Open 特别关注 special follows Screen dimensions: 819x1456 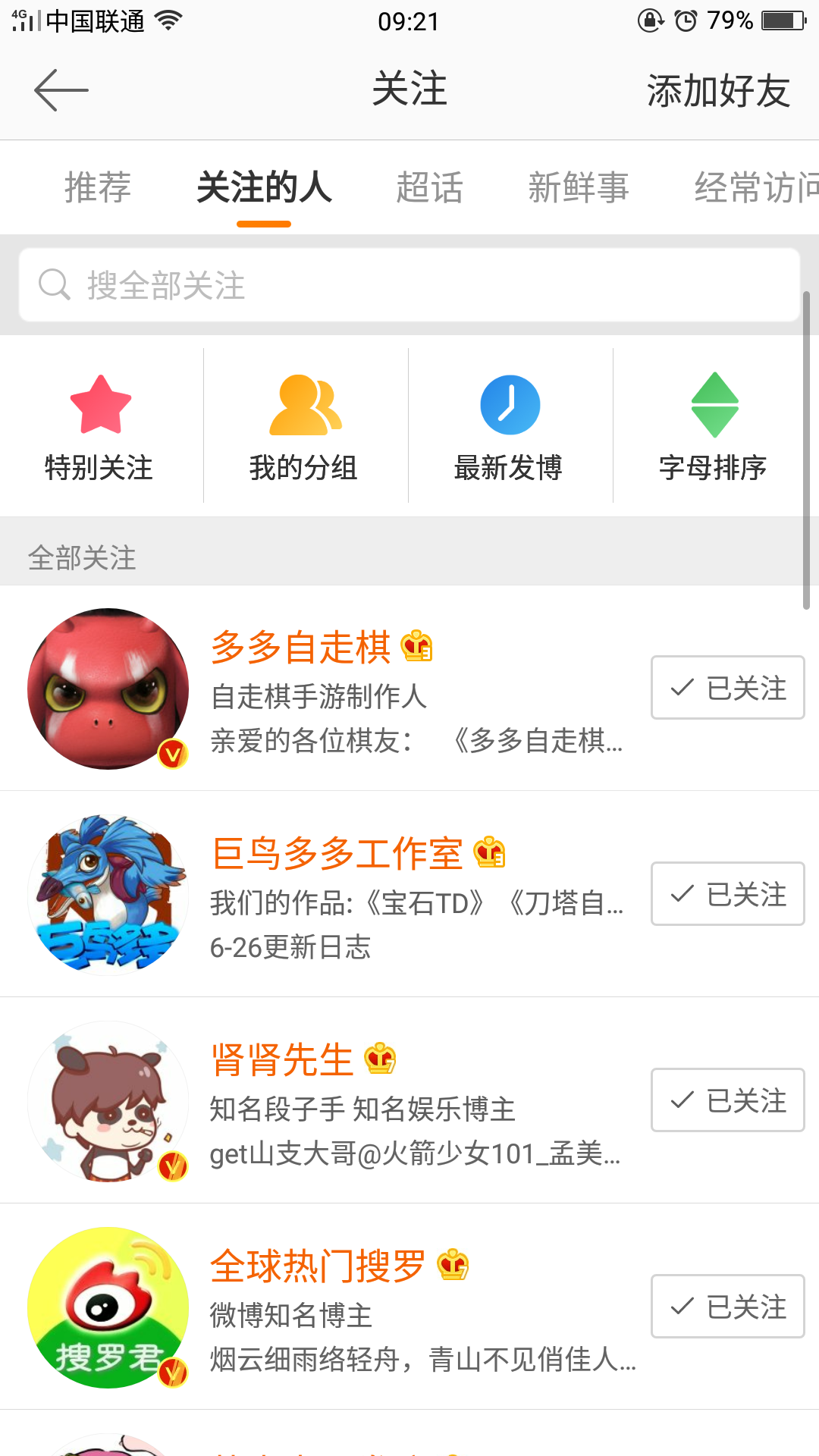[99, 427]
